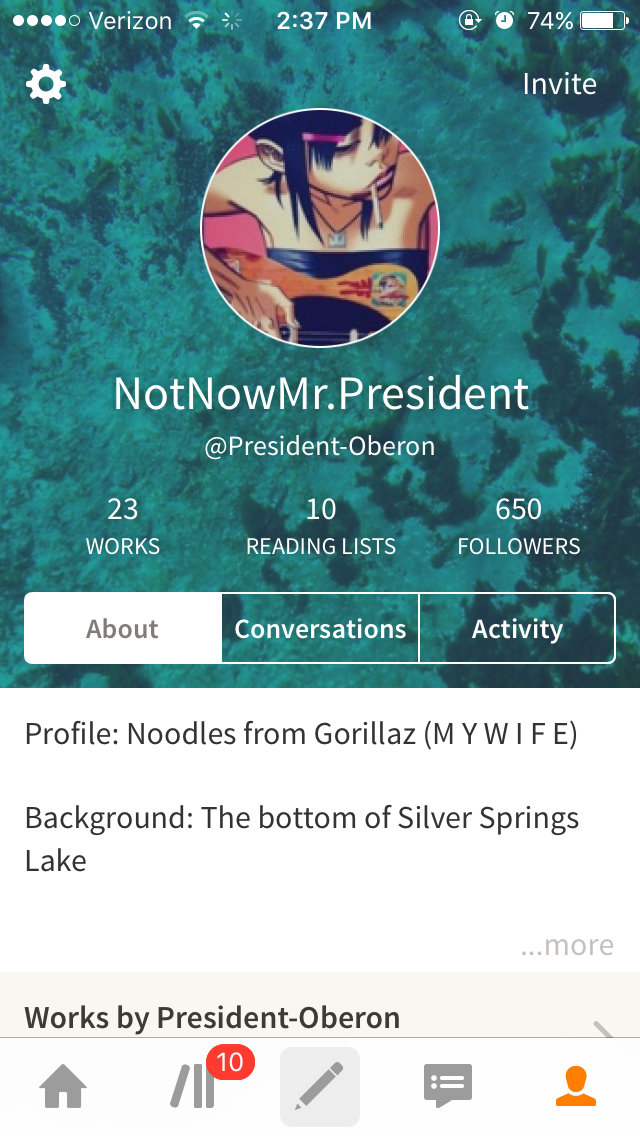Open the messages tab
This screenshot has height=1136, width=640.
point(447,1087)
